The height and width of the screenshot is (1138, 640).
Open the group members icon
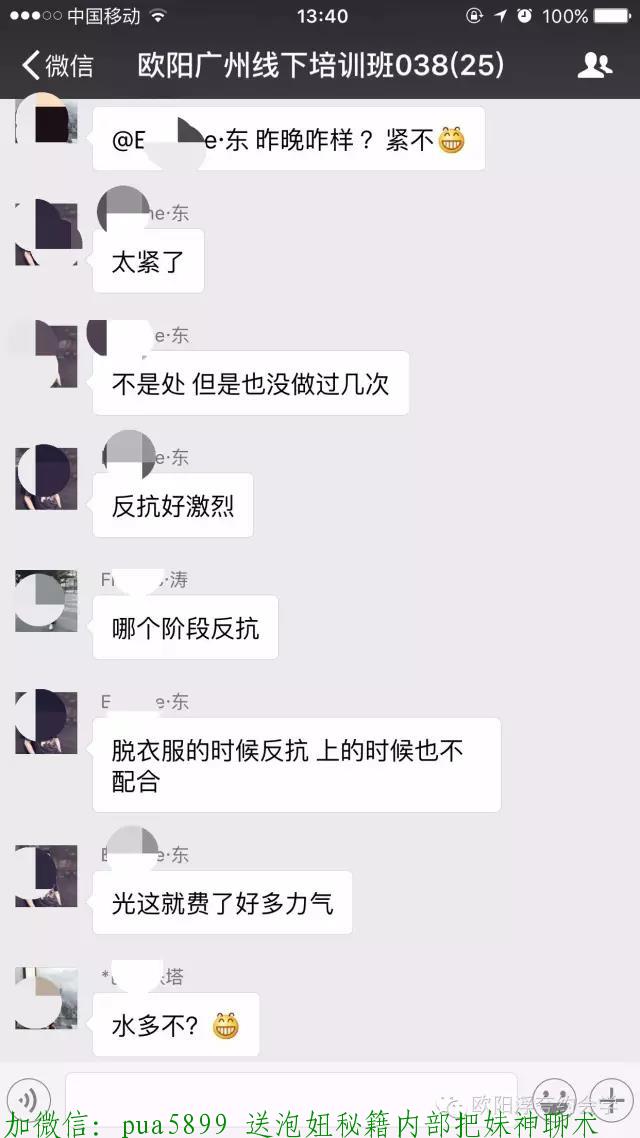coord(595,65)
